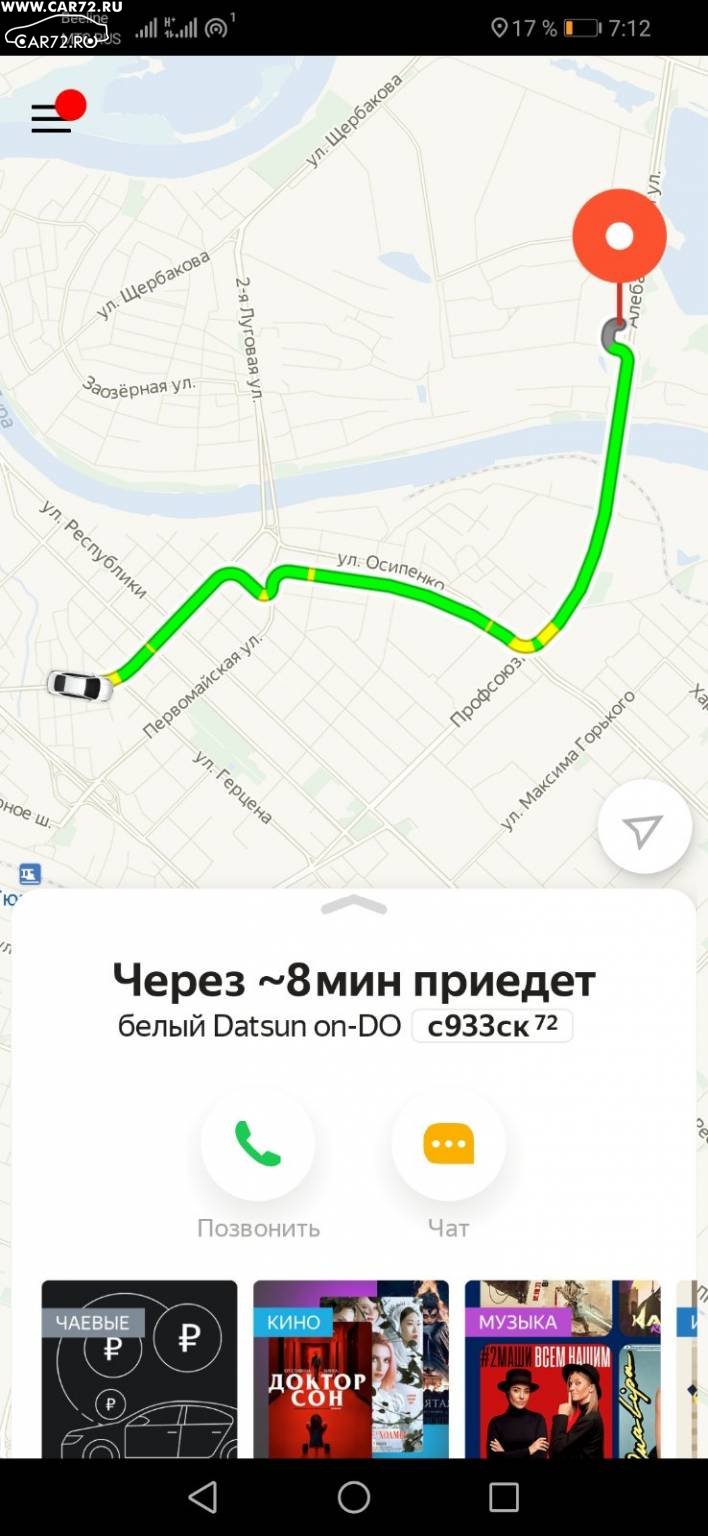Open the Чаевые tips card

click(139, 1369)
